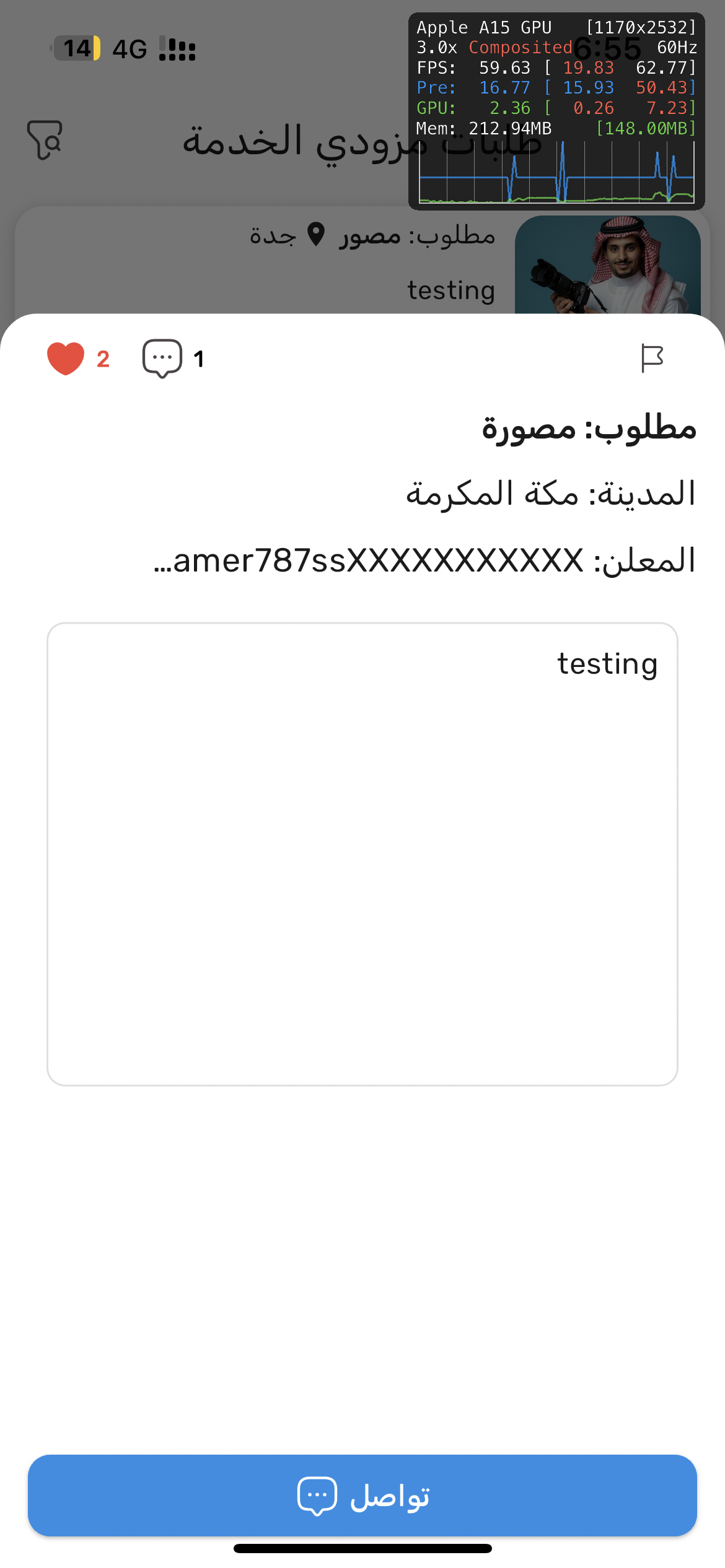Open the comments bubble icon
Viewport: 725px width, 1568px height.
[162, 359]
